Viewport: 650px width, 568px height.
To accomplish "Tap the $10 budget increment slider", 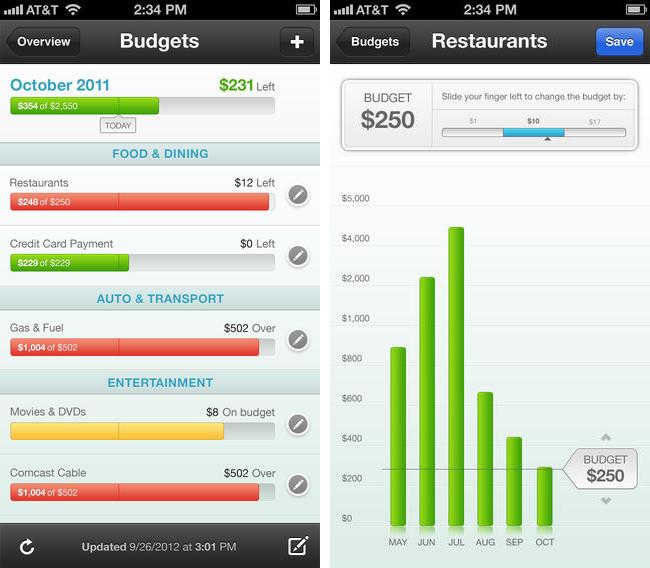I will click(534, 131).
